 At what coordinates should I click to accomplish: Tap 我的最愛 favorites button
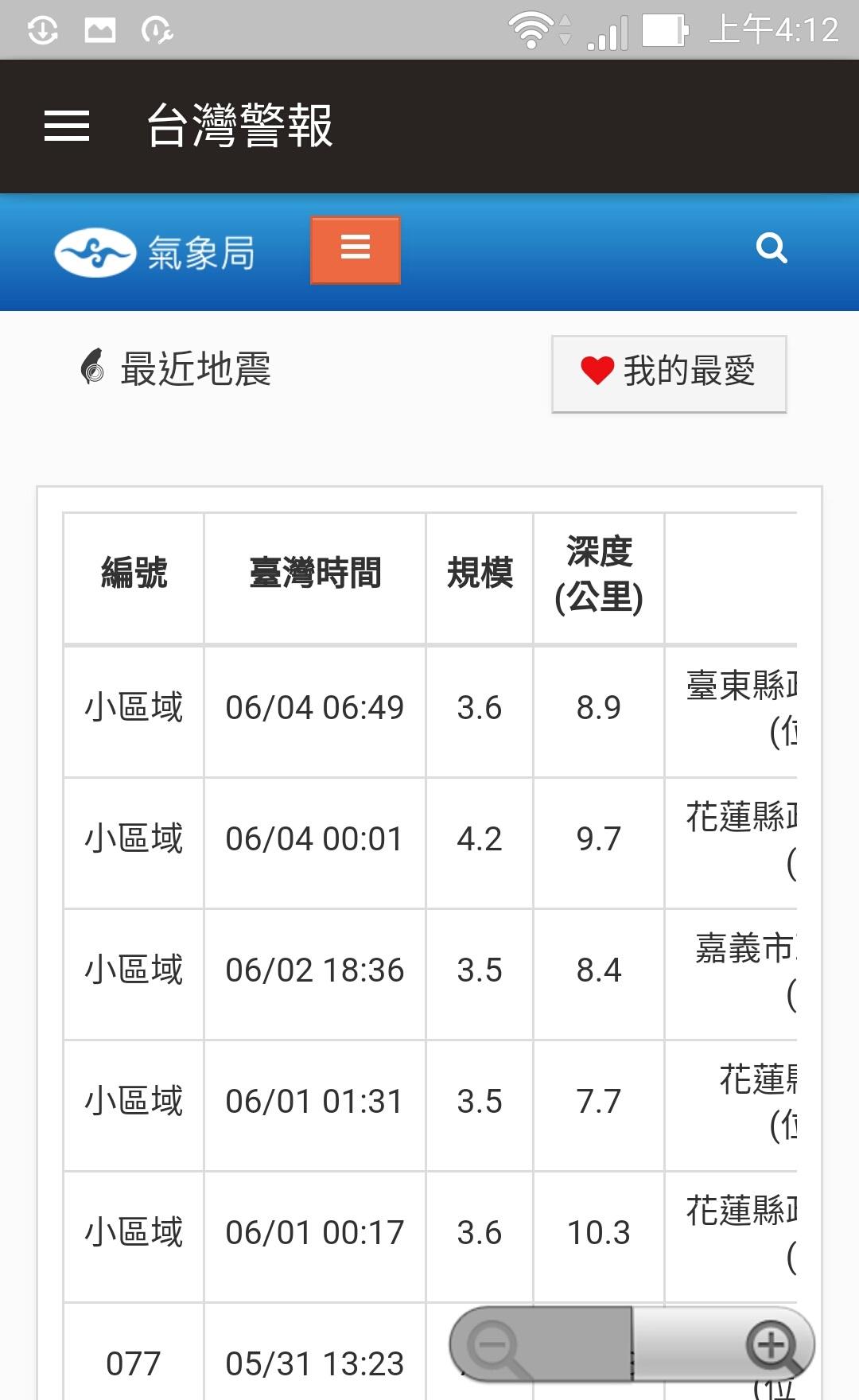669,373
